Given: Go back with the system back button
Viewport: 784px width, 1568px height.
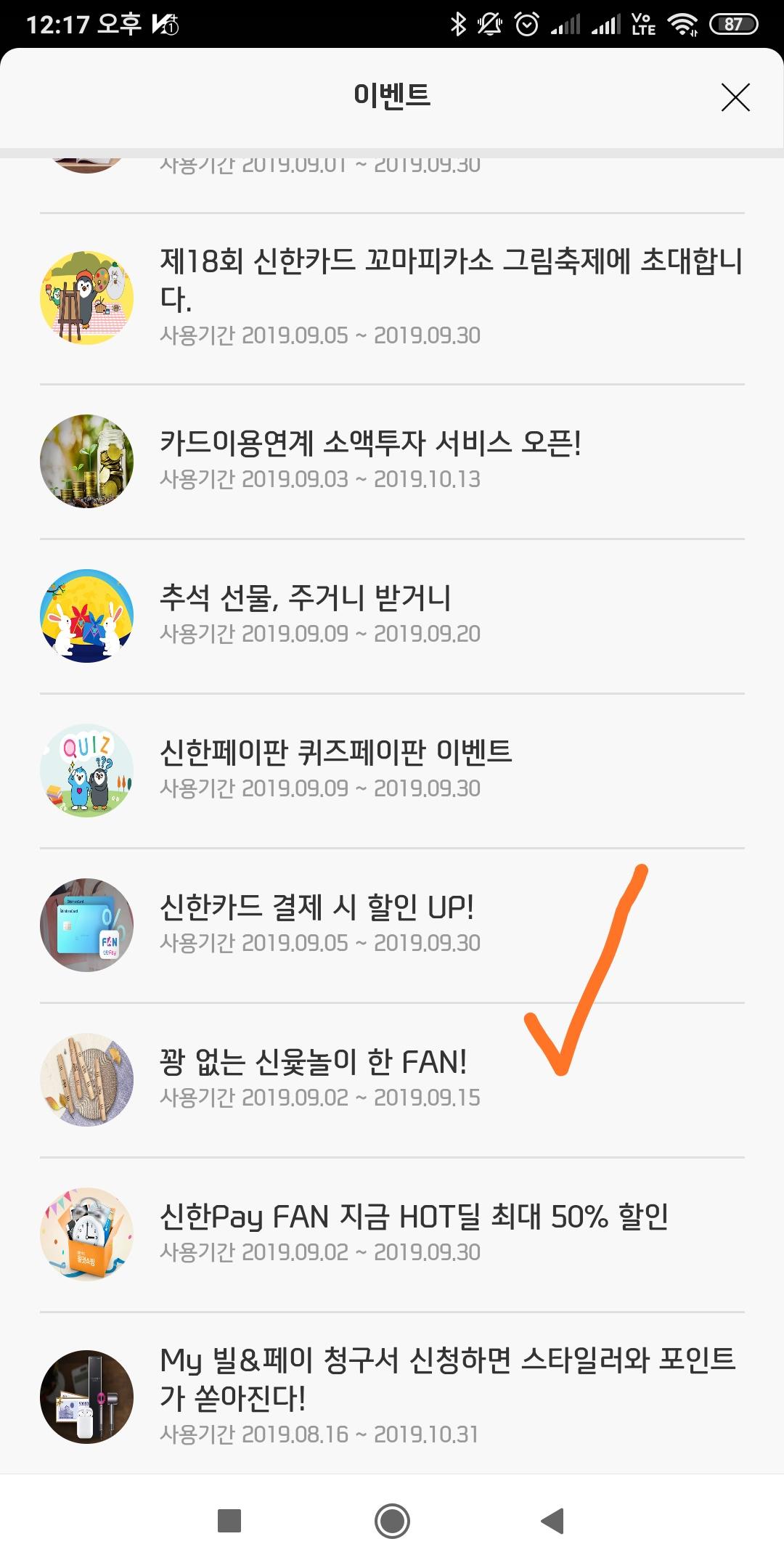Looking at the screenshot, I should (552, 1520).
